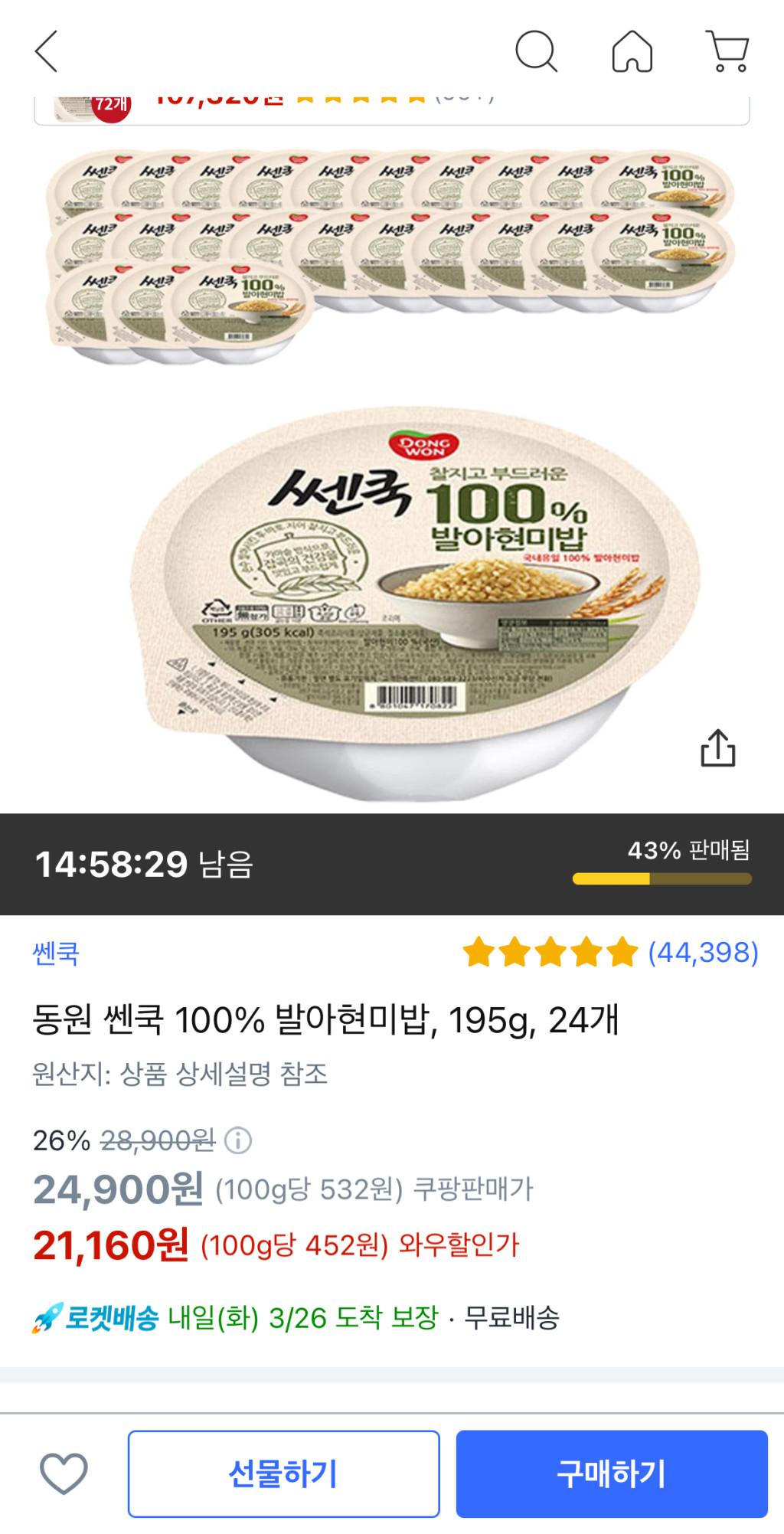
Task: View the 44,398 customer reviews
Action: (702, 953)
